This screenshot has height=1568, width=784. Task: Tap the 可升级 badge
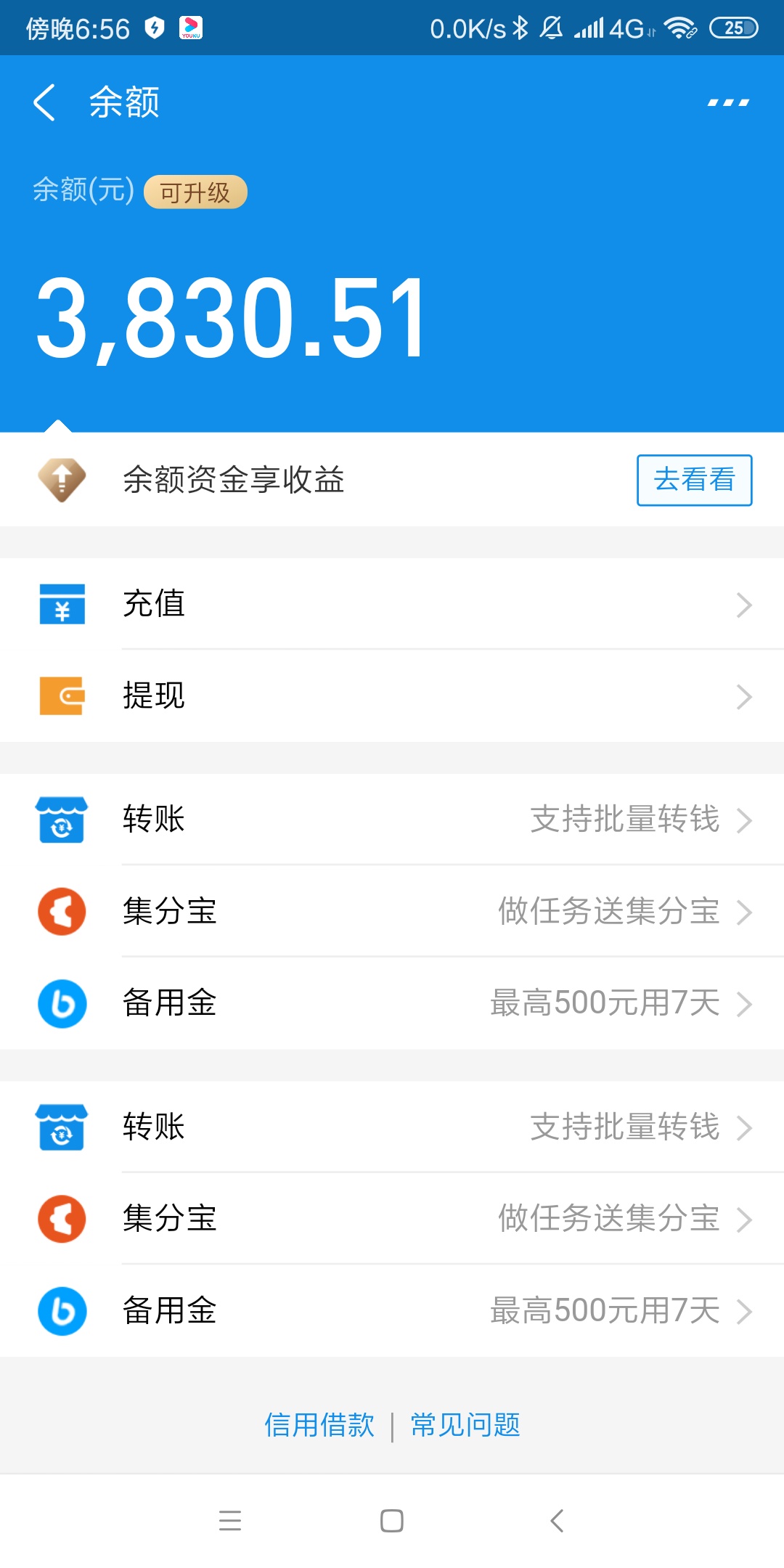point(195,192)
